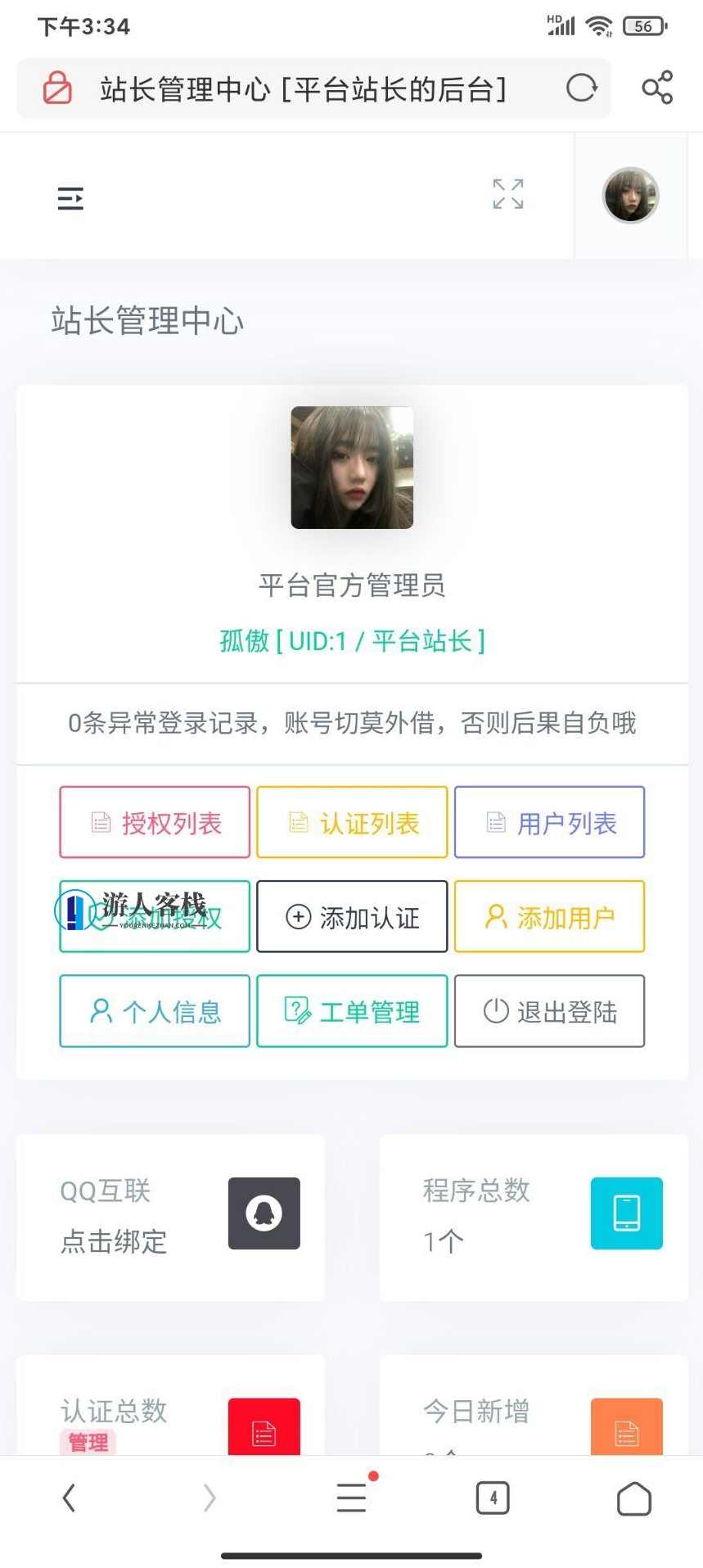Open the sidebar menu toggle icon
The height and width of the screenshot is (1568, 703).
(70, 197)
